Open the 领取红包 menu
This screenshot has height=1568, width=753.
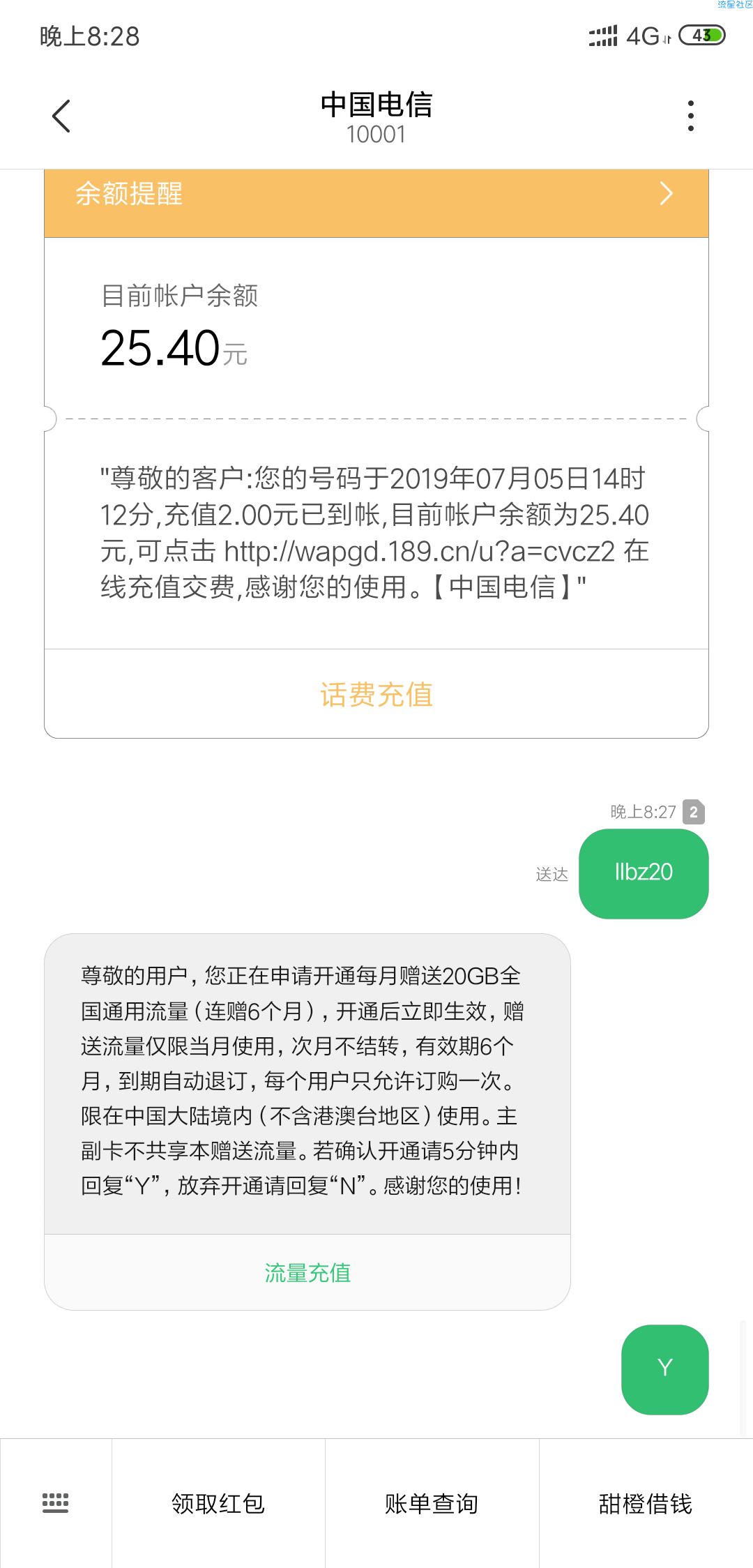pos(218,1504)
